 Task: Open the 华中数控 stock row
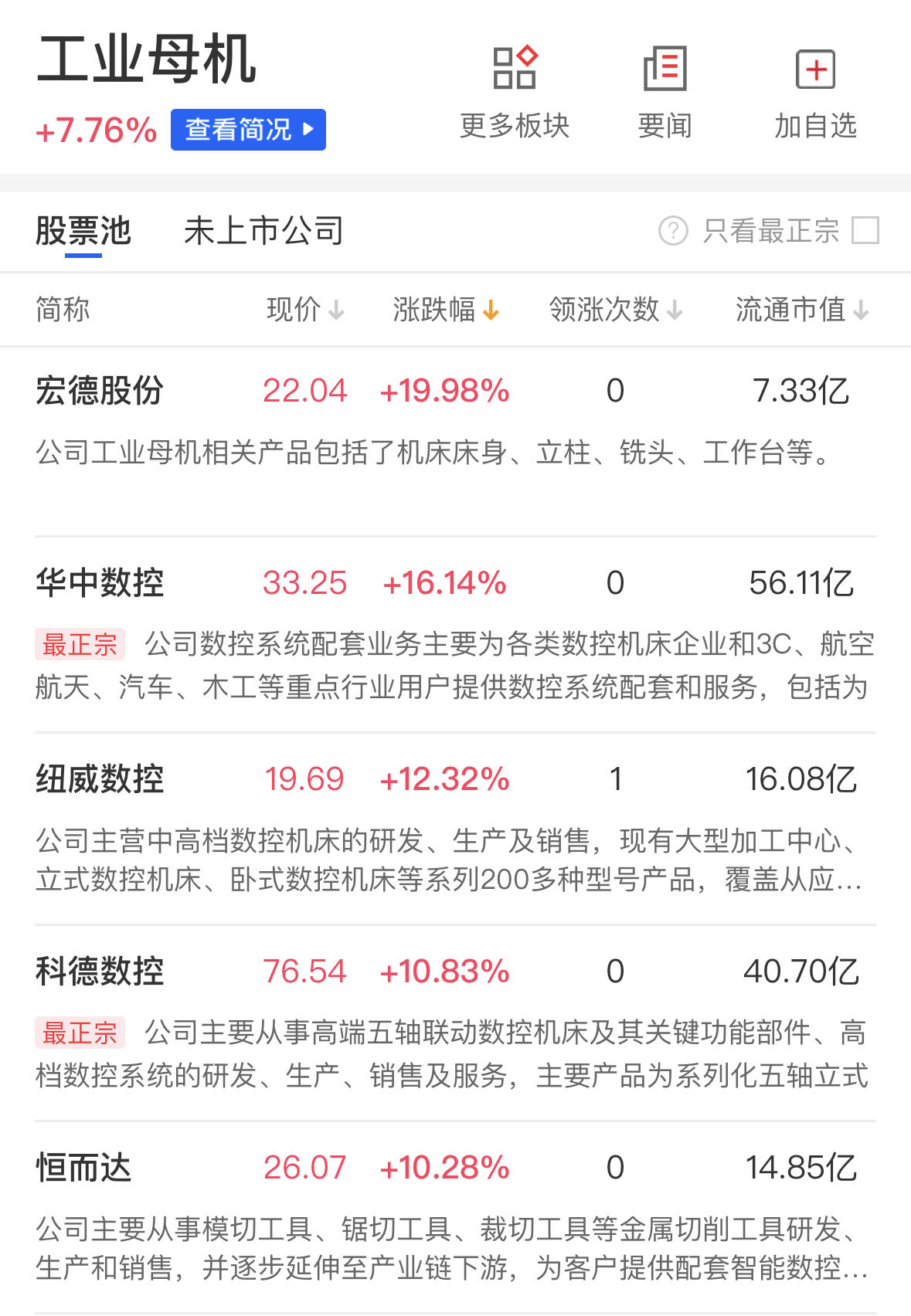[99, 583]
